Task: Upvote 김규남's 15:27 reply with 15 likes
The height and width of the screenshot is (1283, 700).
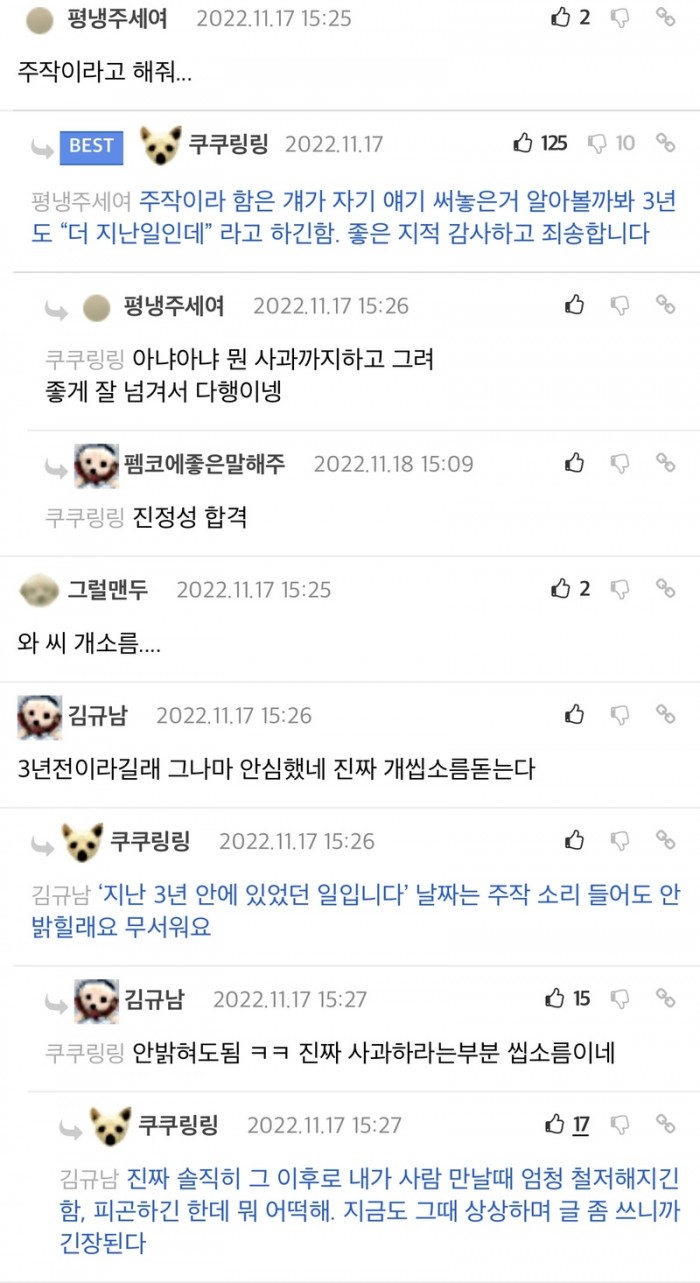Action: pyautogui.click(x=555, y=998)
